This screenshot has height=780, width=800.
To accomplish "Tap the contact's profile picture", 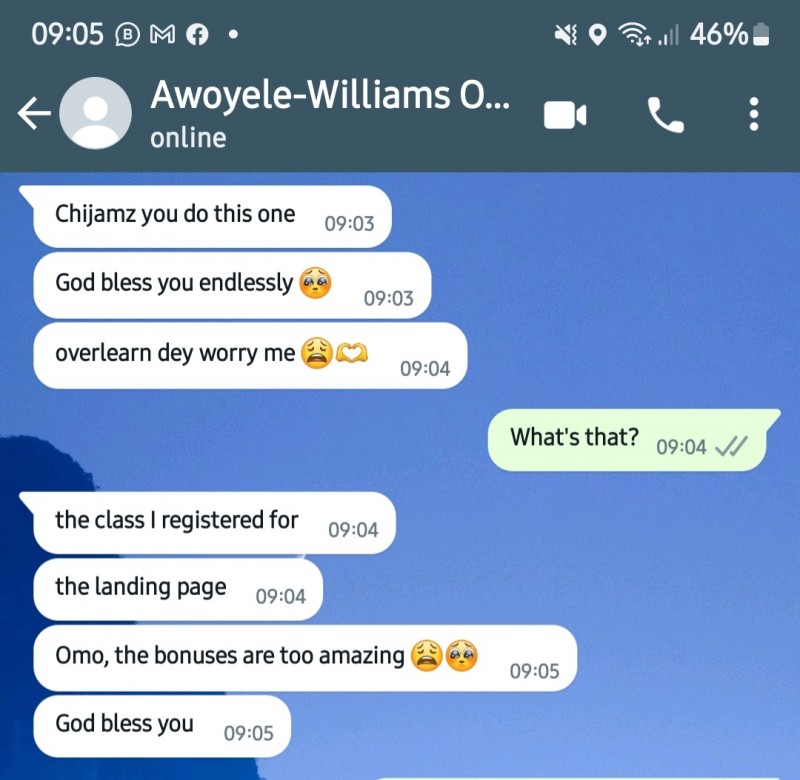I will coord(95,114).
